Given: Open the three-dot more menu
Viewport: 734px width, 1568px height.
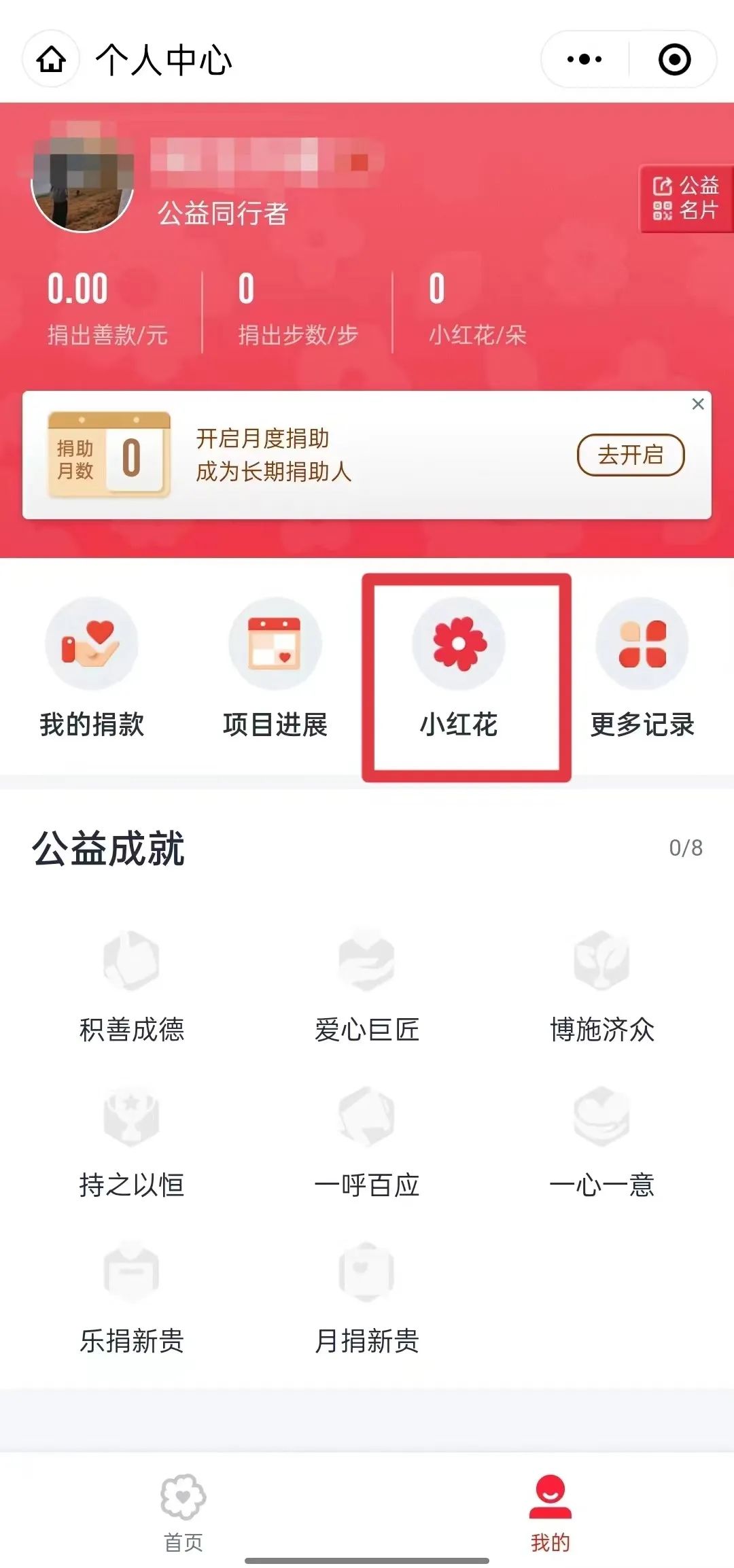Looking at the screenshot, I should pyautogui.click(x=584, y=60).
